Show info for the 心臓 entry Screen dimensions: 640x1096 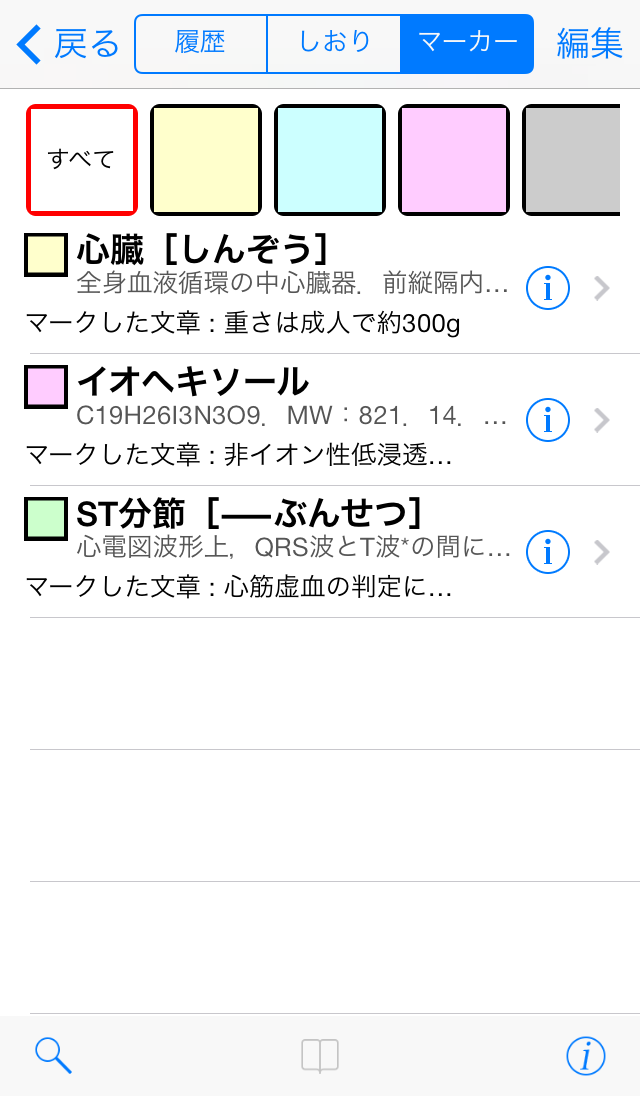tap(548, 288)
